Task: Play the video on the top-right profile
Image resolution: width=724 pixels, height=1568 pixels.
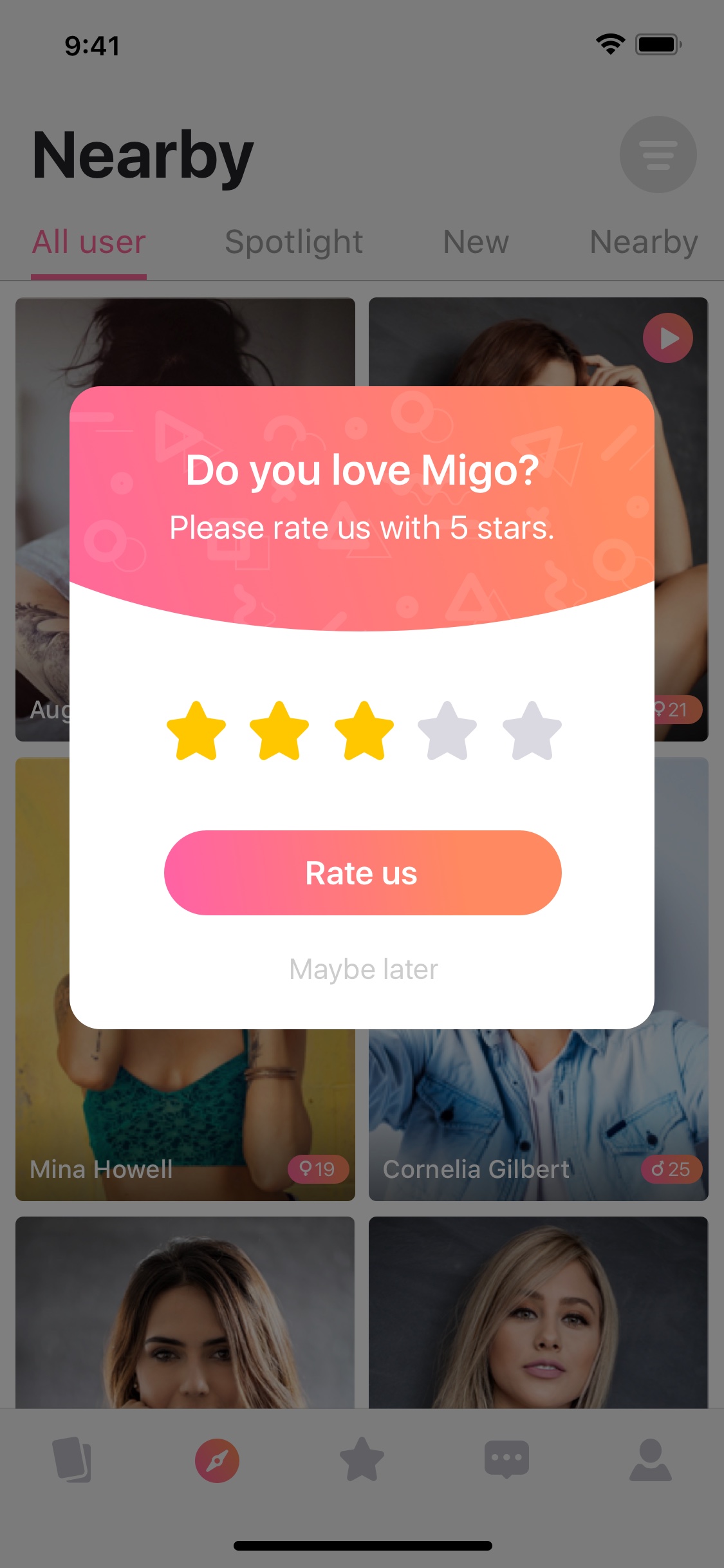Action: click(x=668, y=338)
